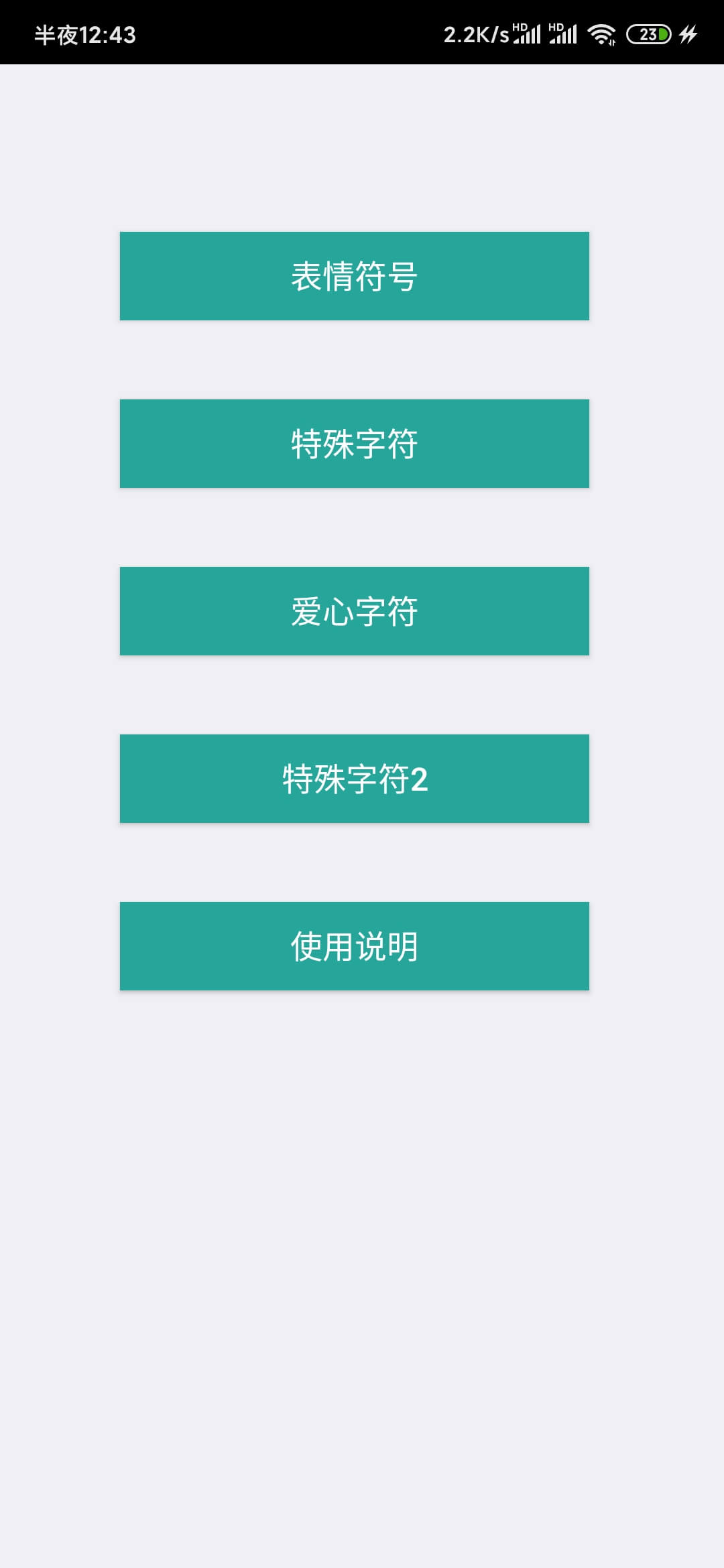This screenshot has width=724, height=1568.
Task: Open the 表情符号 section
Action: [x=354, y=276]
